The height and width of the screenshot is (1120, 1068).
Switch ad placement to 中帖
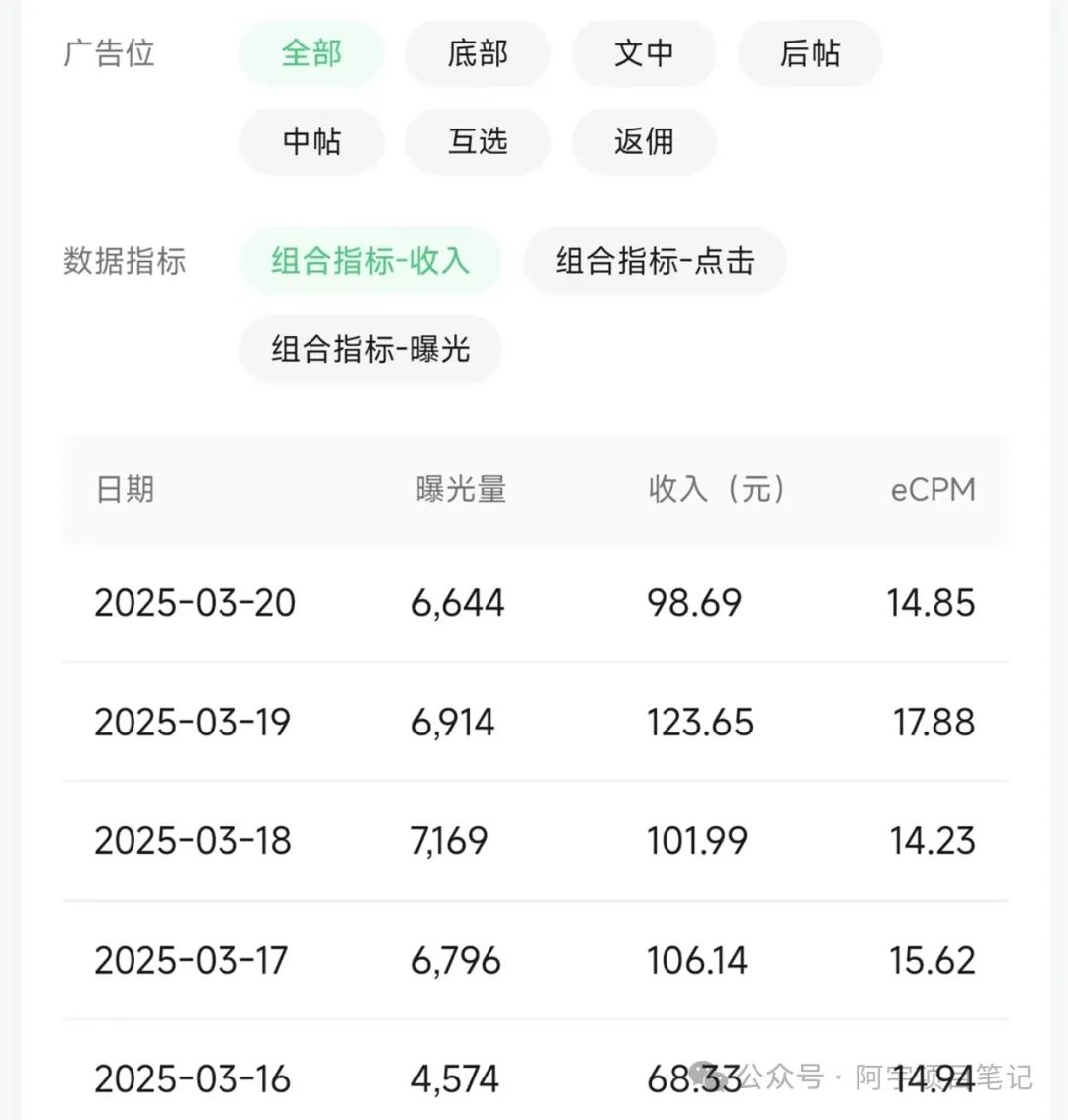pyautogui.click(x=311, y=141)
